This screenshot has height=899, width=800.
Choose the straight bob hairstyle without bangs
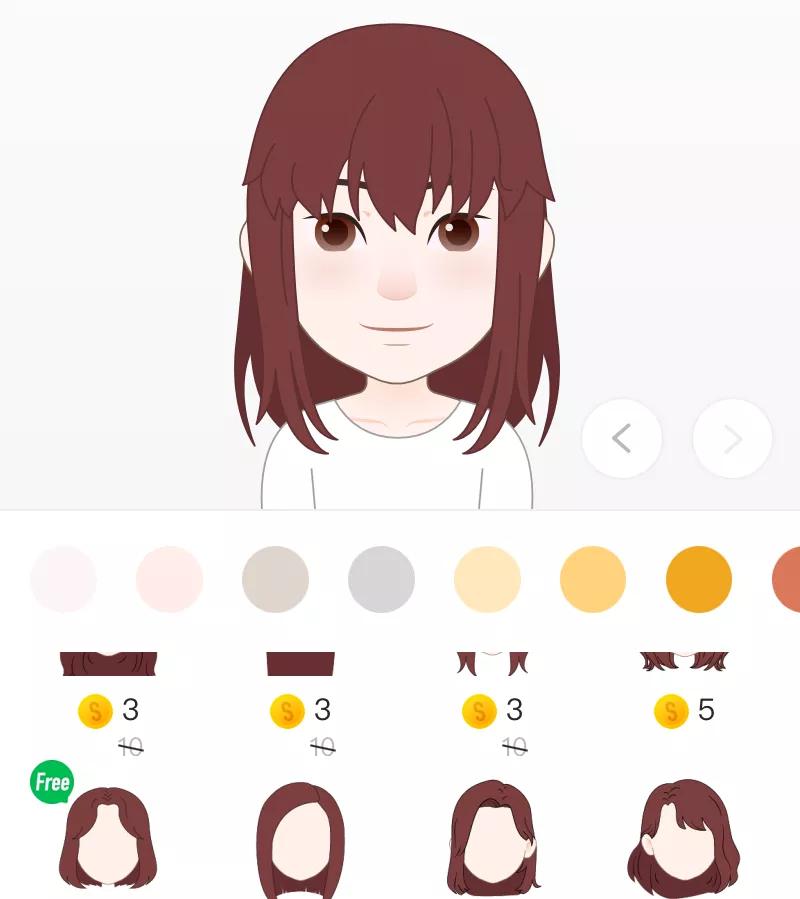click(x=300, y=838)
